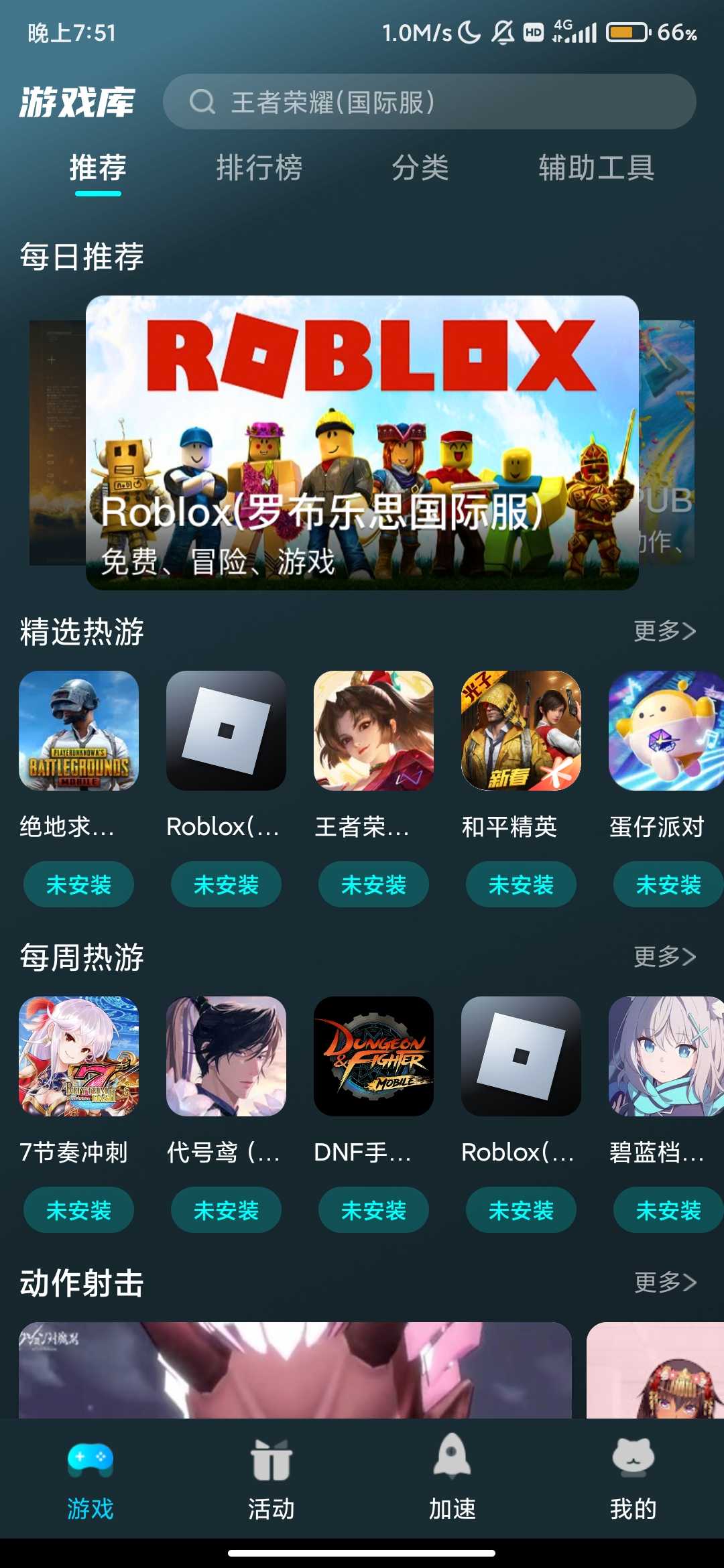Image resolution: width=724 pixels, height=1568 pixels.
Task: View more games in 每周热游
Action: 664,956
